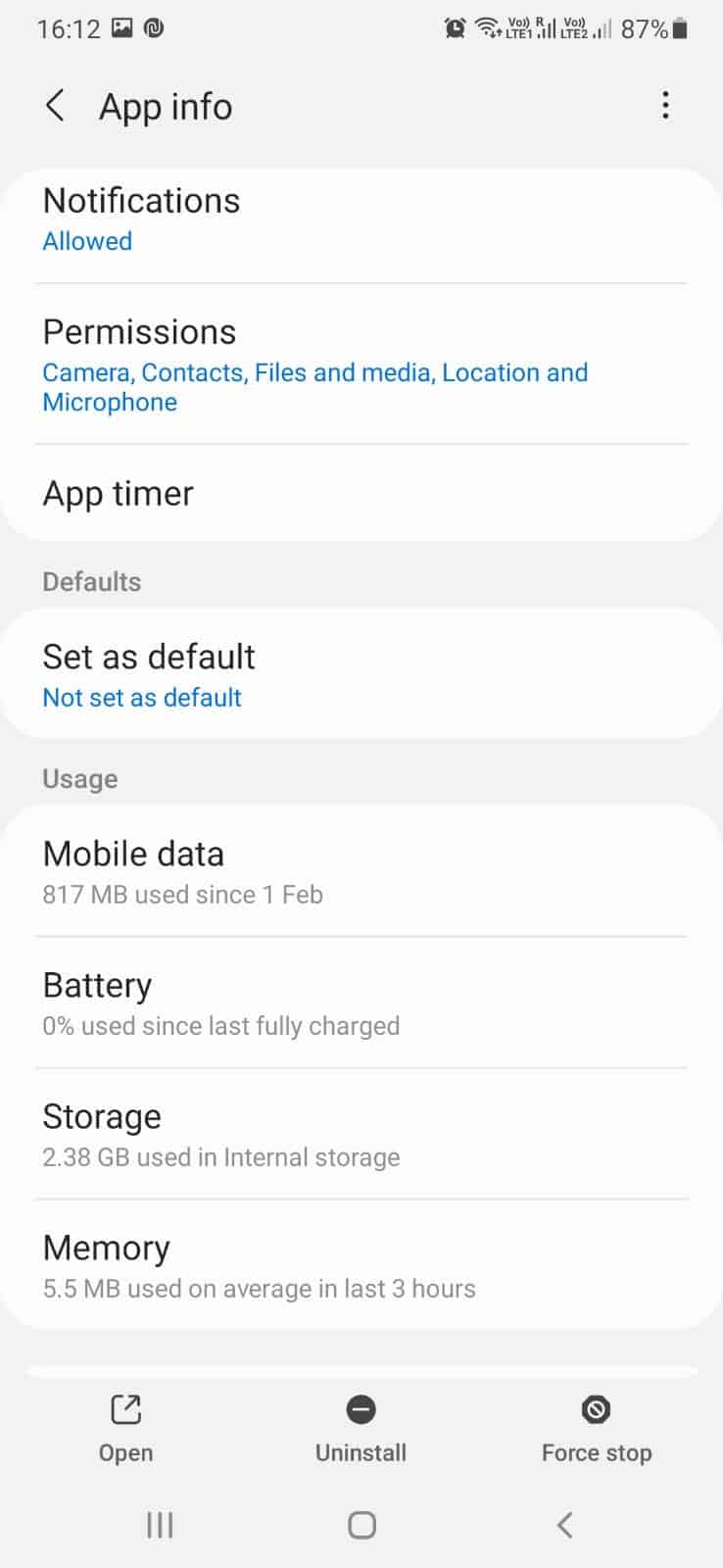Open Storage details

point(361,1134)
